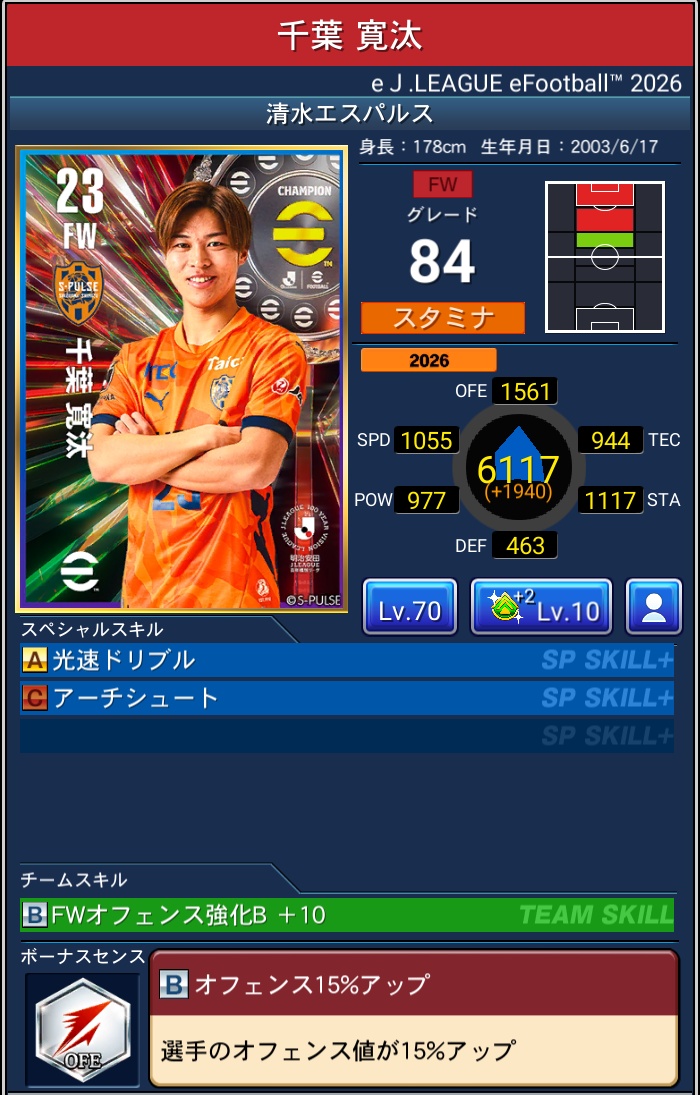Open the player profile icon button

coord(653,607)
